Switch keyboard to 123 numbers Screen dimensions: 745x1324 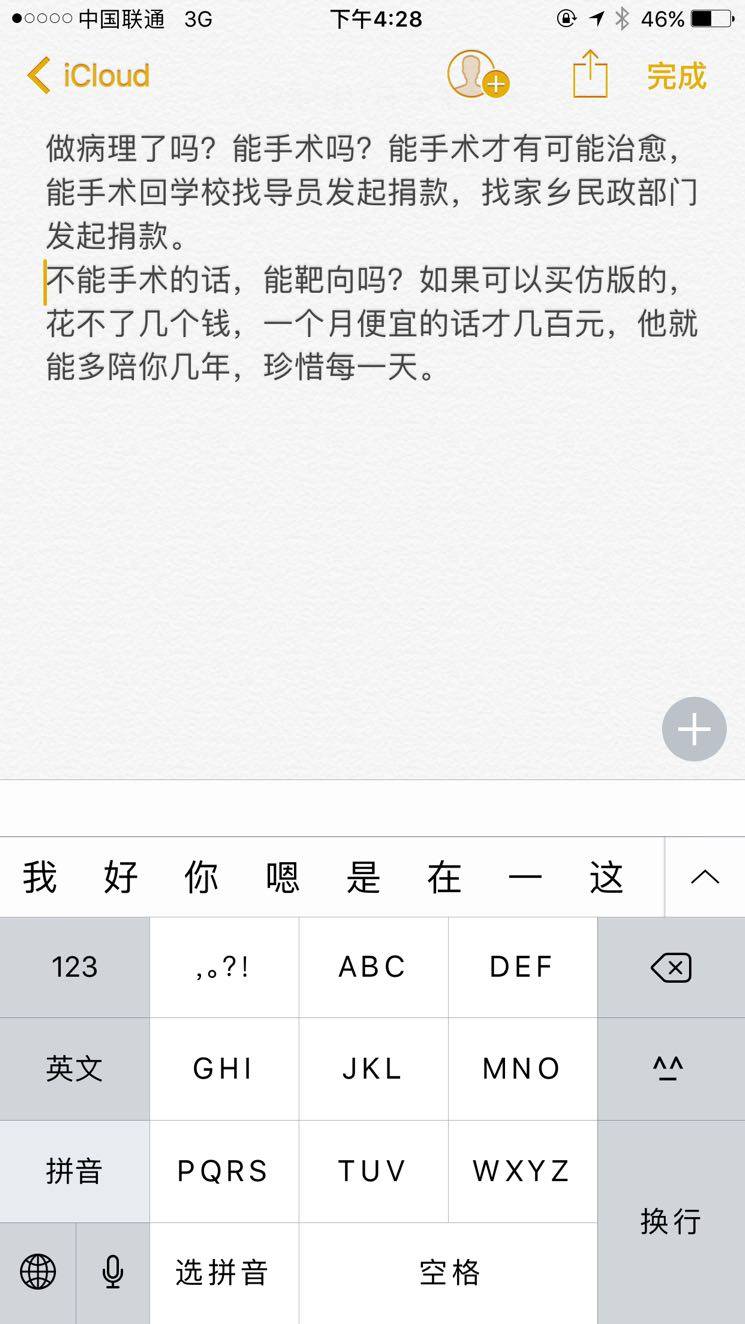75,967
